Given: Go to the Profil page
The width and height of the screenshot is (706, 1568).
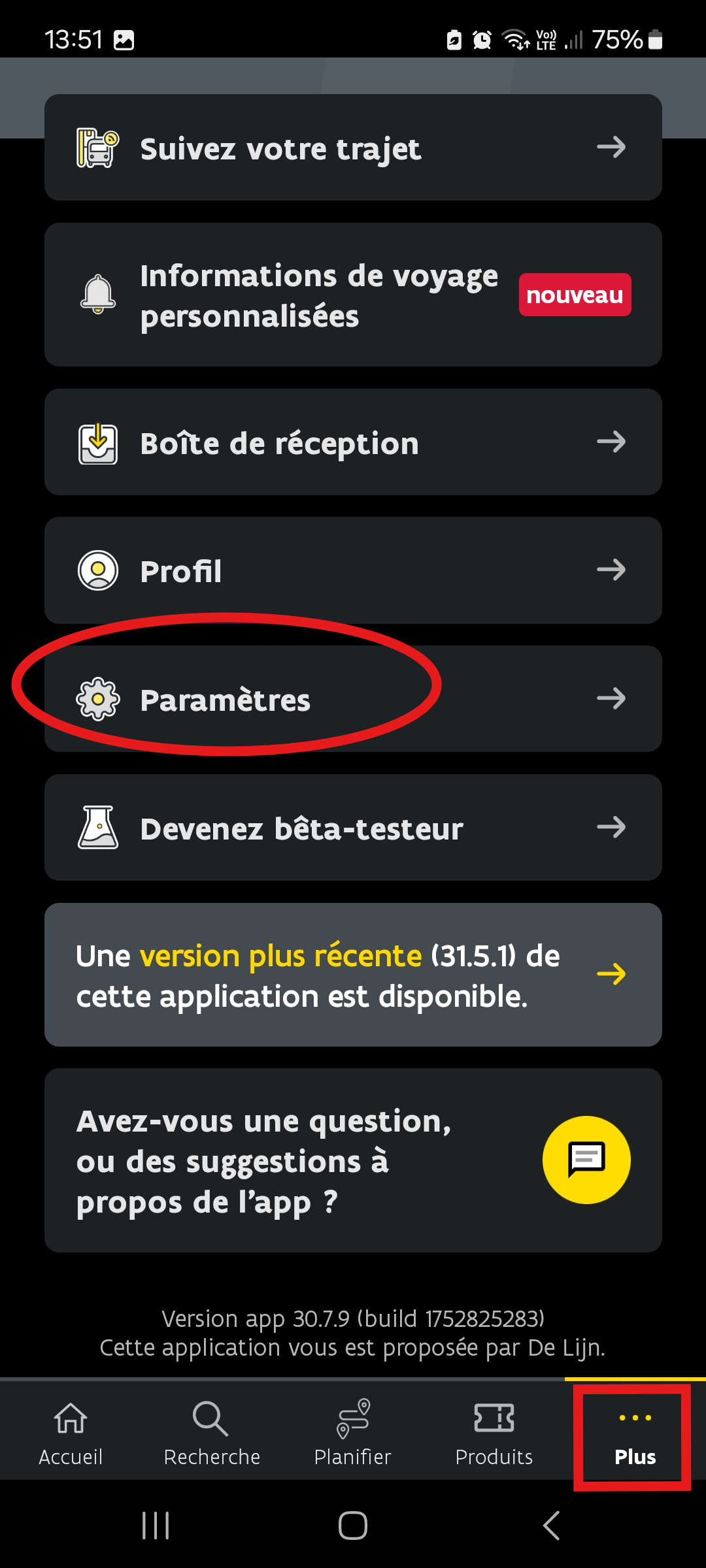Looking at the screenshot, I should click(x=353, y=570).
